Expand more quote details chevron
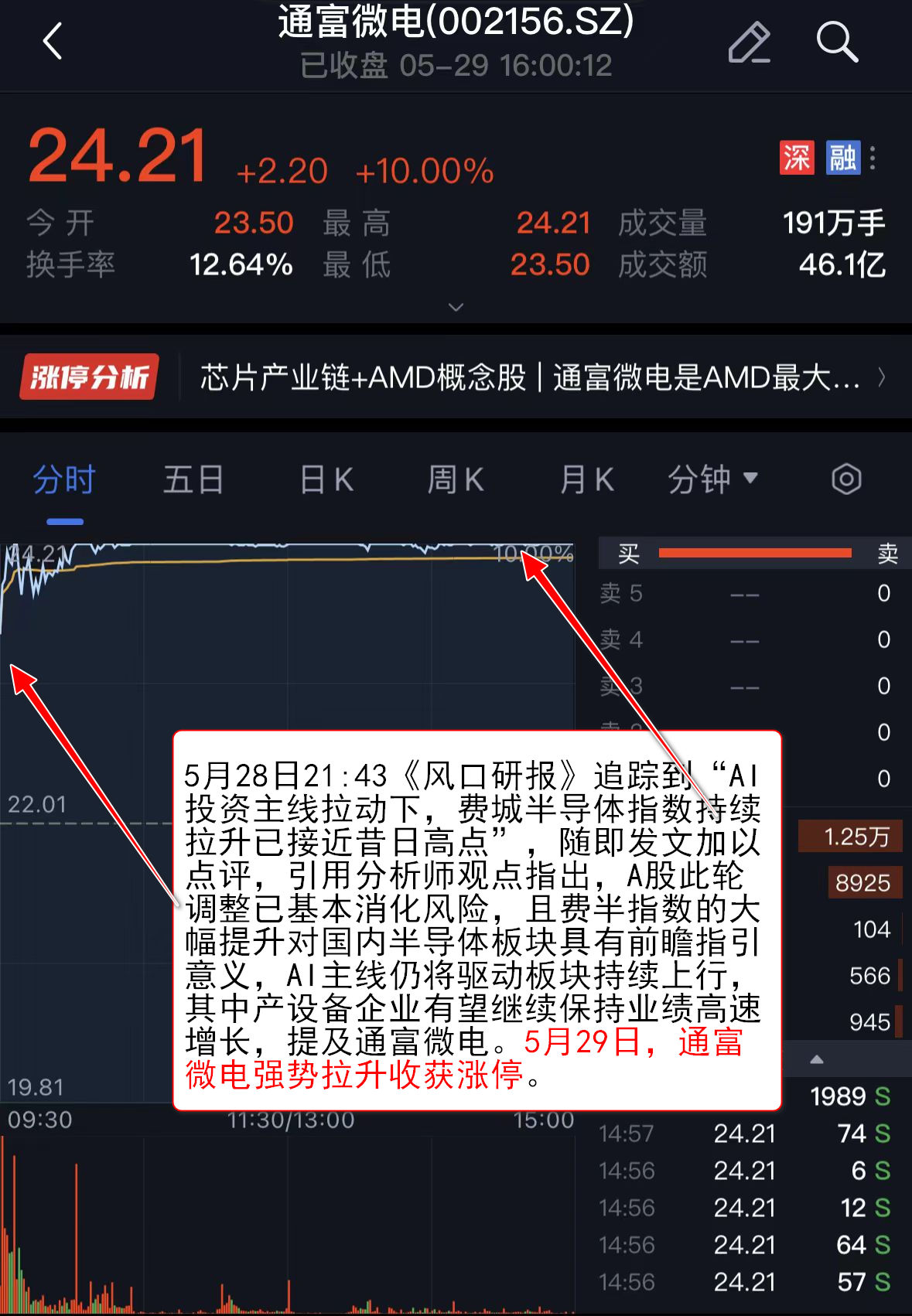The height and width of the screenshot is (1316, 912). [456, 307]
